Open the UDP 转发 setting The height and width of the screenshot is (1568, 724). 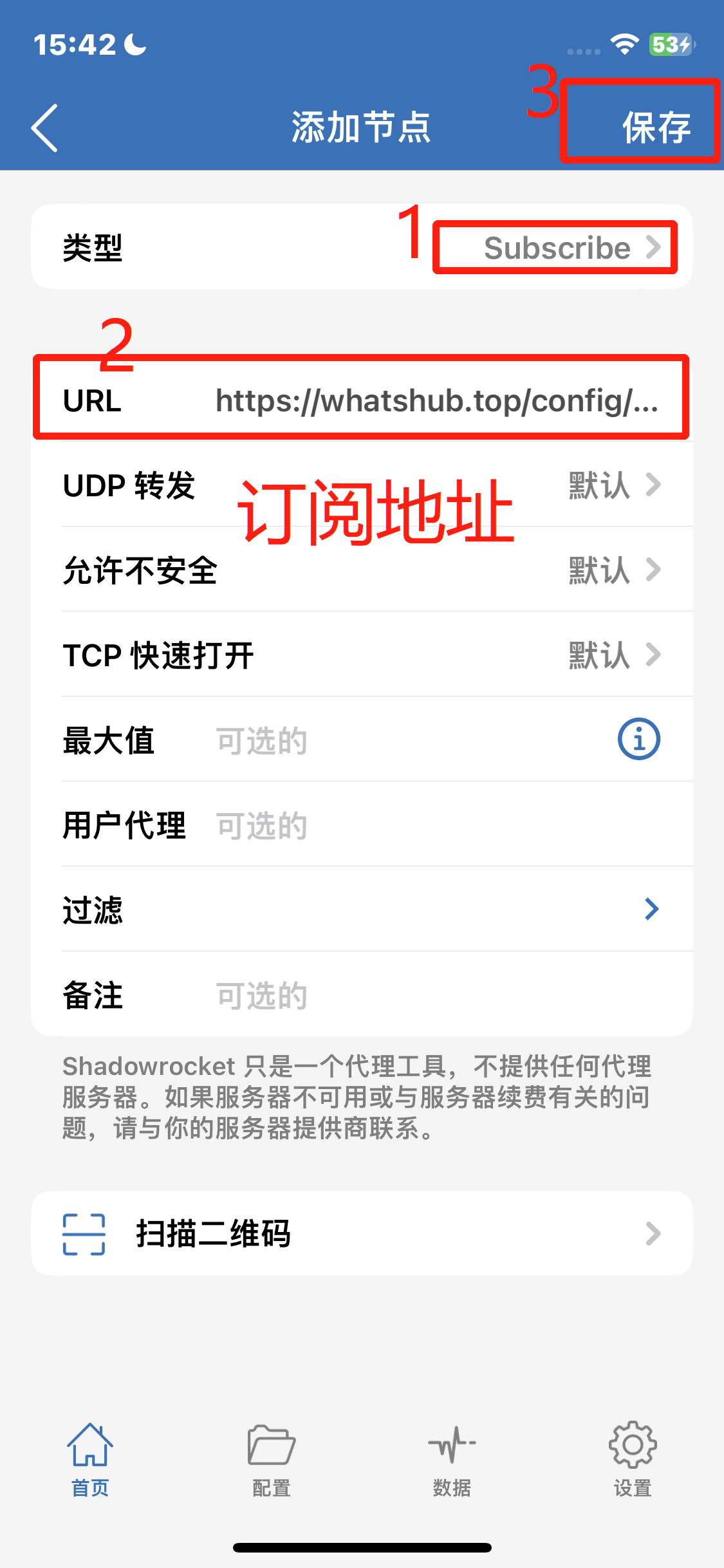point(362,485)
